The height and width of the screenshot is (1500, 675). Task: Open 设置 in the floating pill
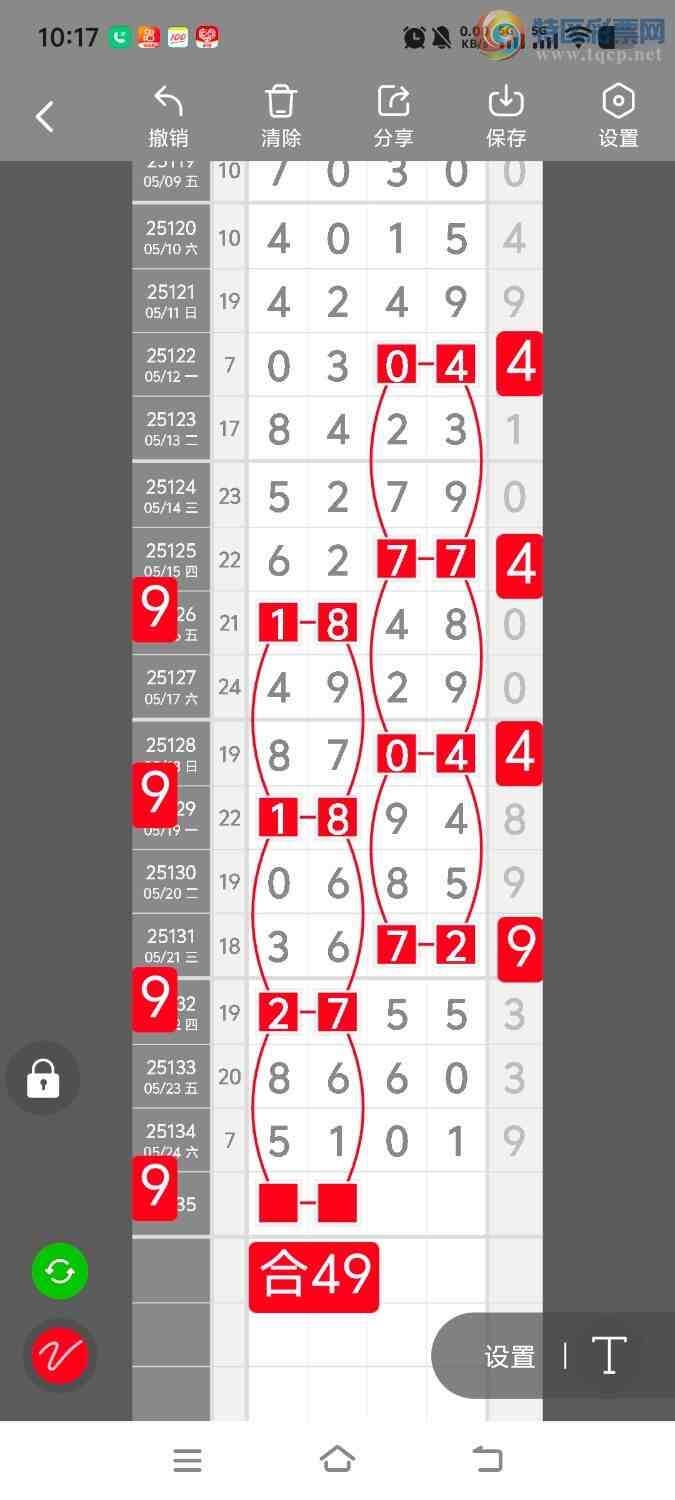pos(510,1356)
